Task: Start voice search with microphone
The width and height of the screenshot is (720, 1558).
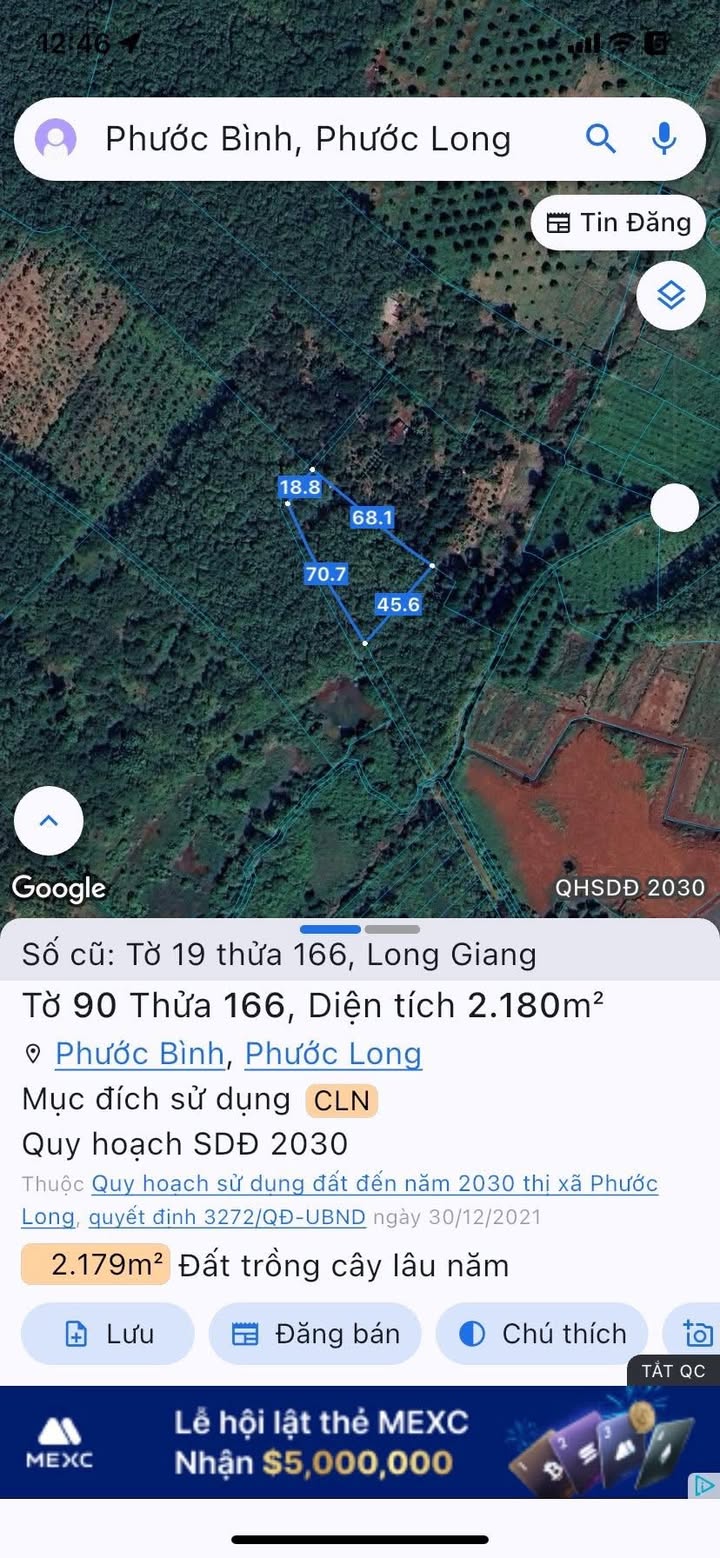Action: coord(664,138)
